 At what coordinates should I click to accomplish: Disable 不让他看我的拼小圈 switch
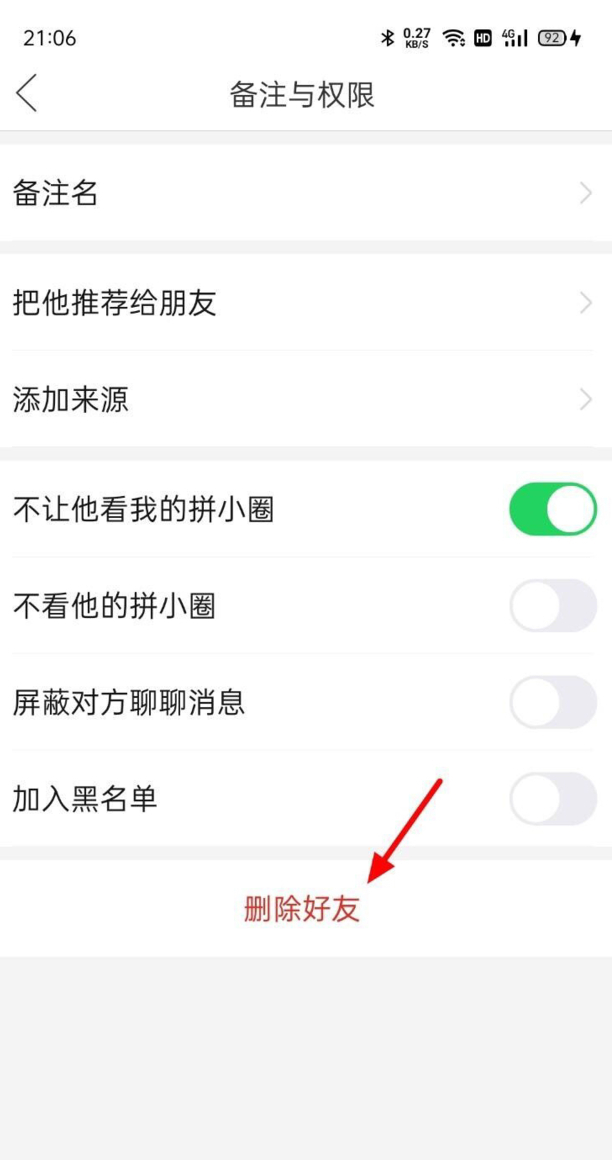point(553,509)
